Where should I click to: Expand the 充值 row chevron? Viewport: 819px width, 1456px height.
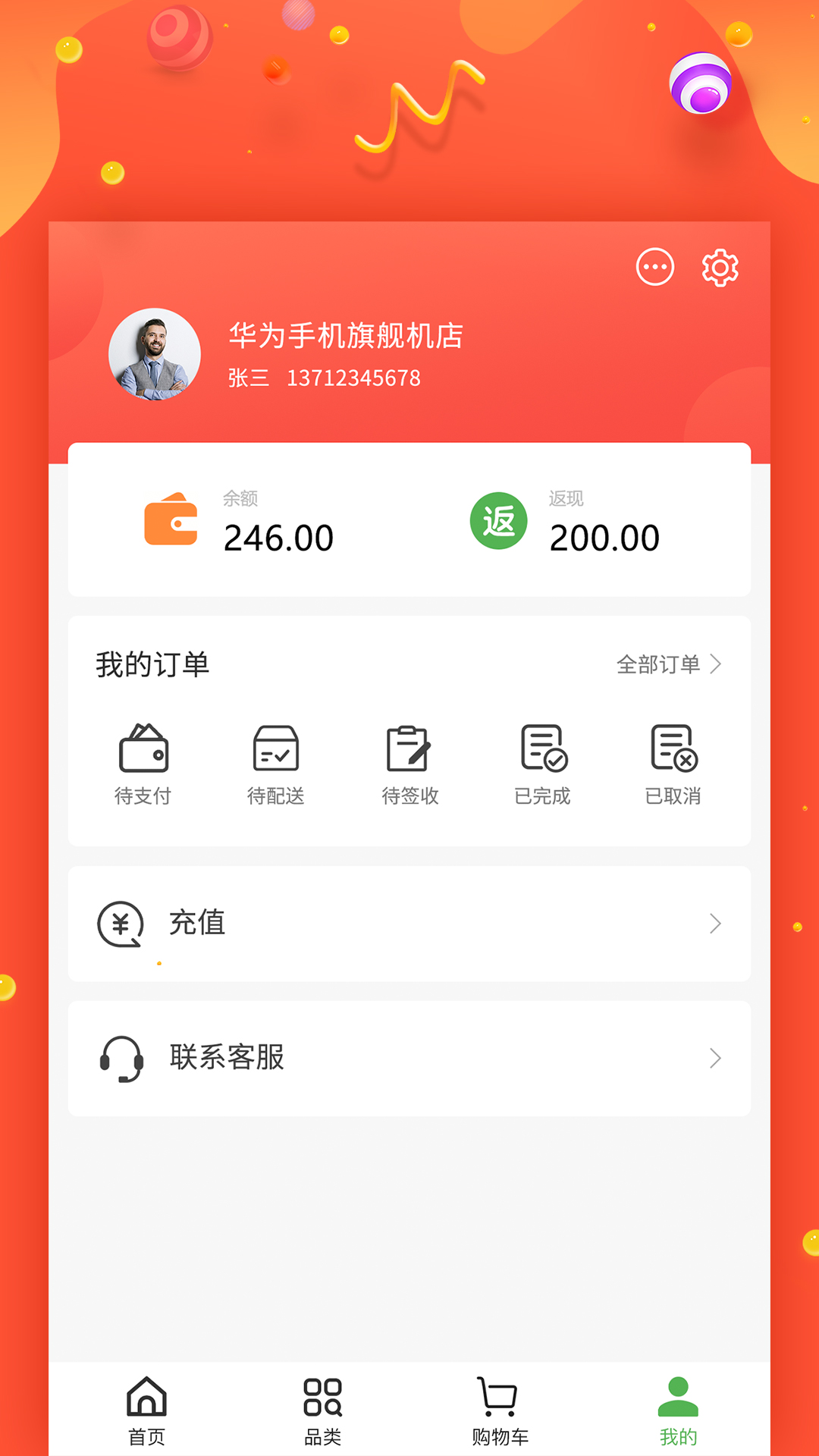click(714, 923)
